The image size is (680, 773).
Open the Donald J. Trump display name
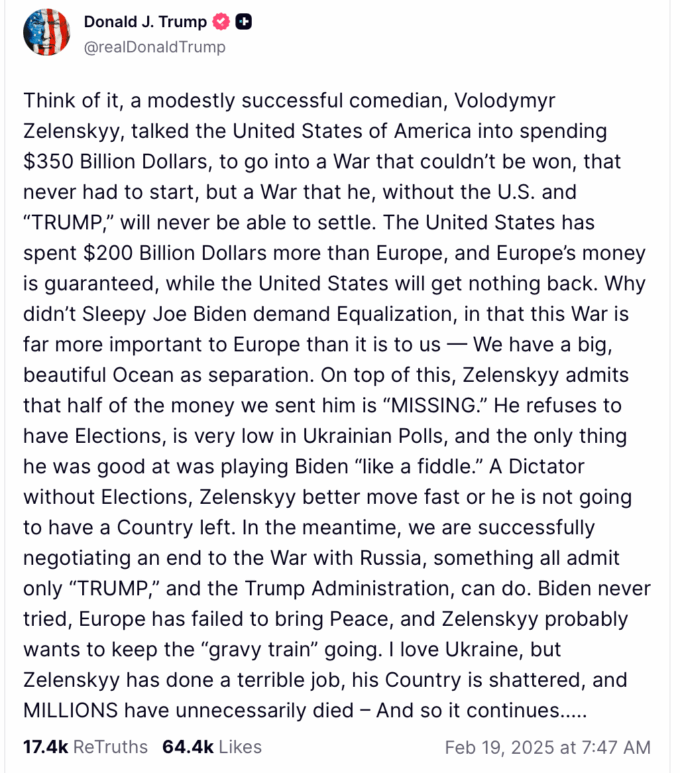[x=144, y=22]
